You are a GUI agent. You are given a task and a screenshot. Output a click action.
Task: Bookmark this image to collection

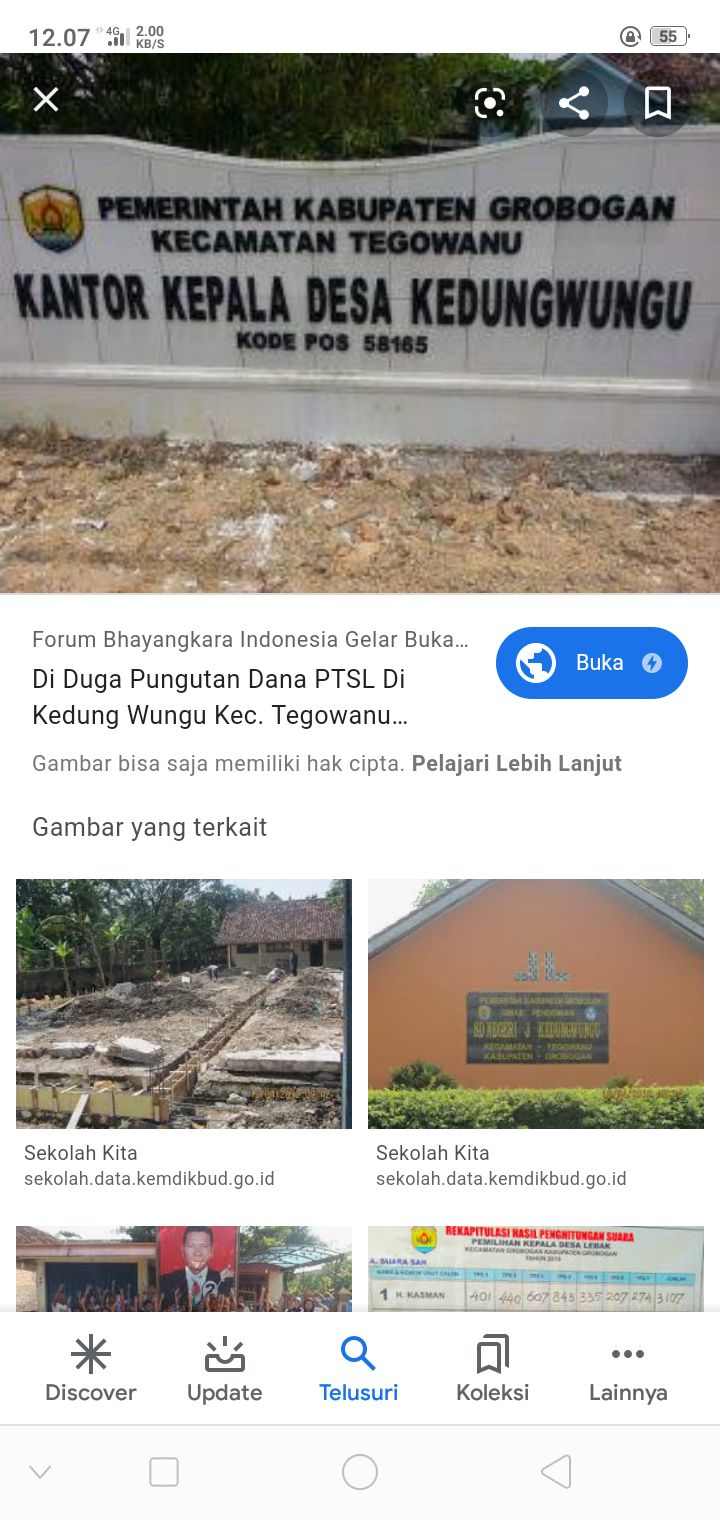657,103
